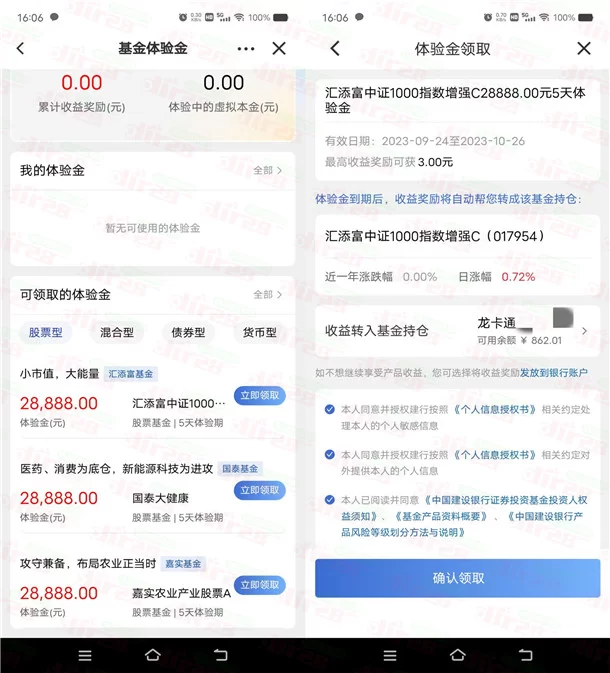Close the 体验金领取 page

point(584,48)
